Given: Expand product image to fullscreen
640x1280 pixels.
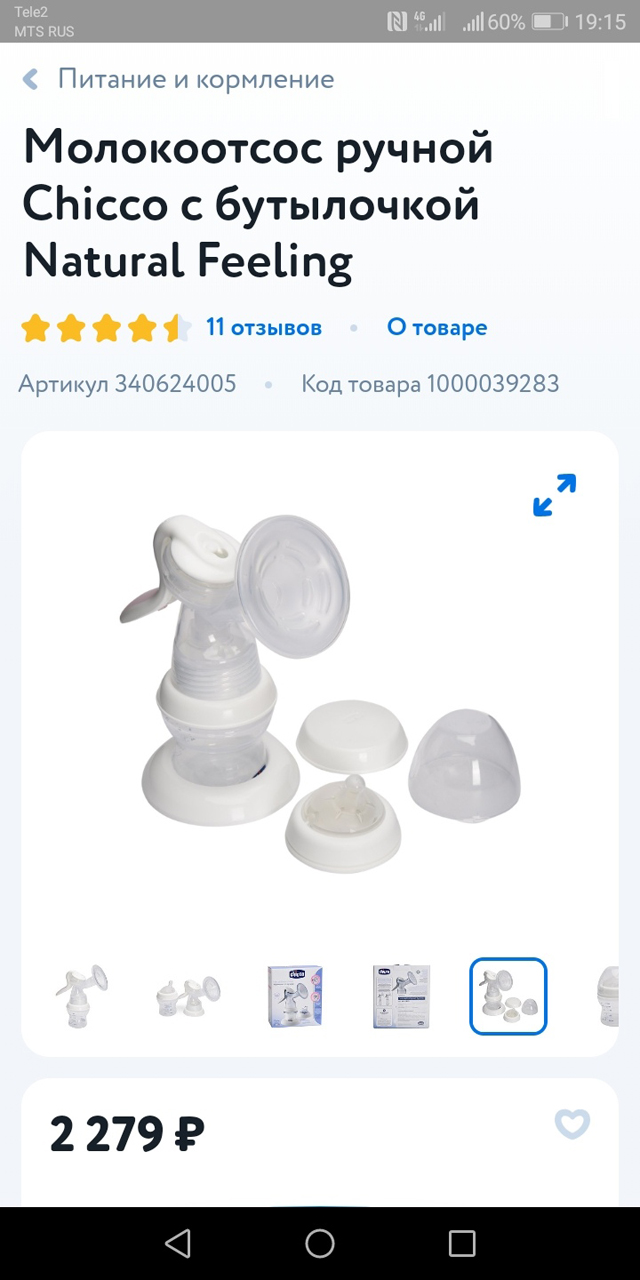Looking at the screenshot, I should coord(554,495).
